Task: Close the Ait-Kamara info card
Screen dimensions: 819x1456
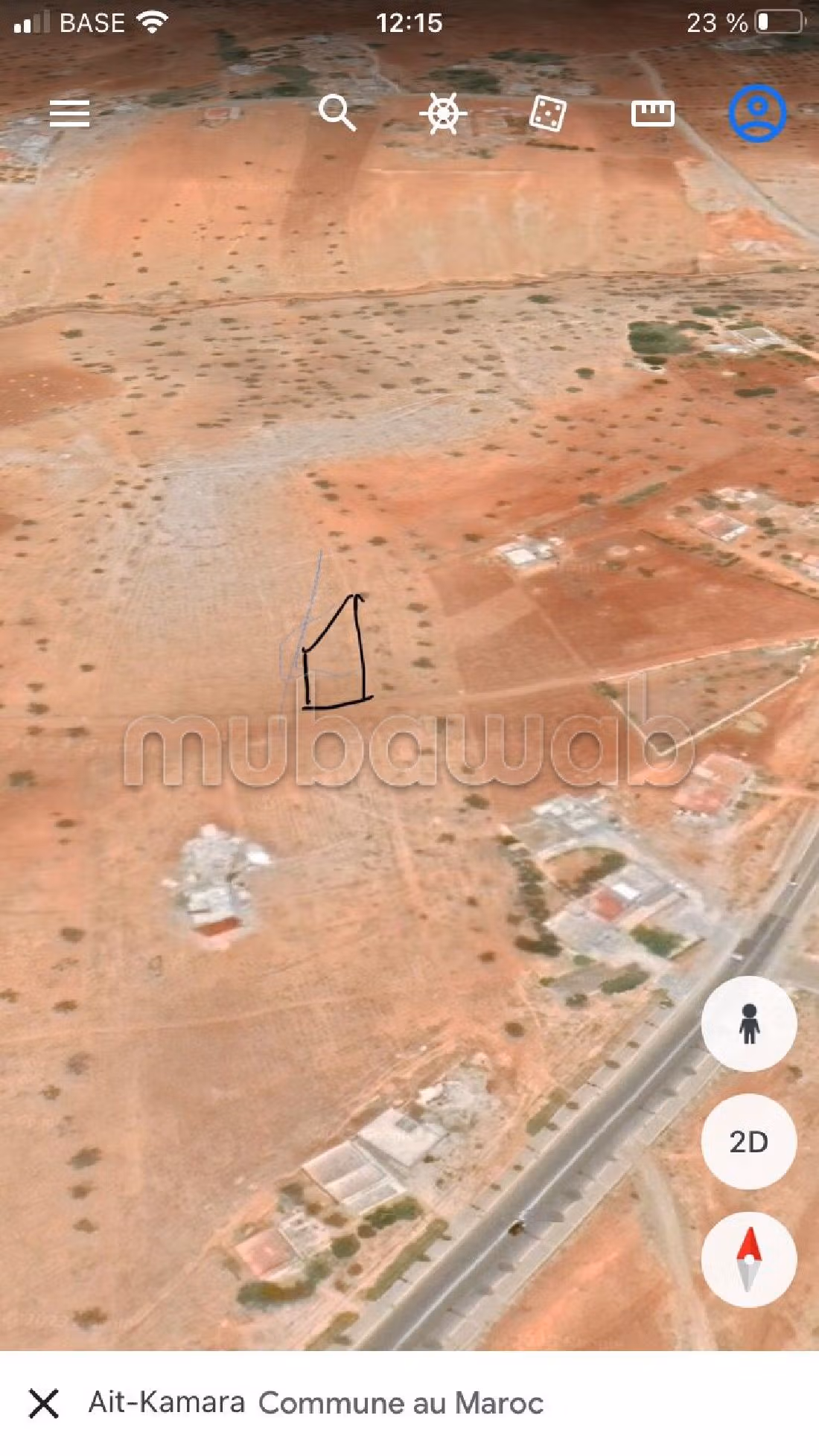Action: (x=44, y=1404)
